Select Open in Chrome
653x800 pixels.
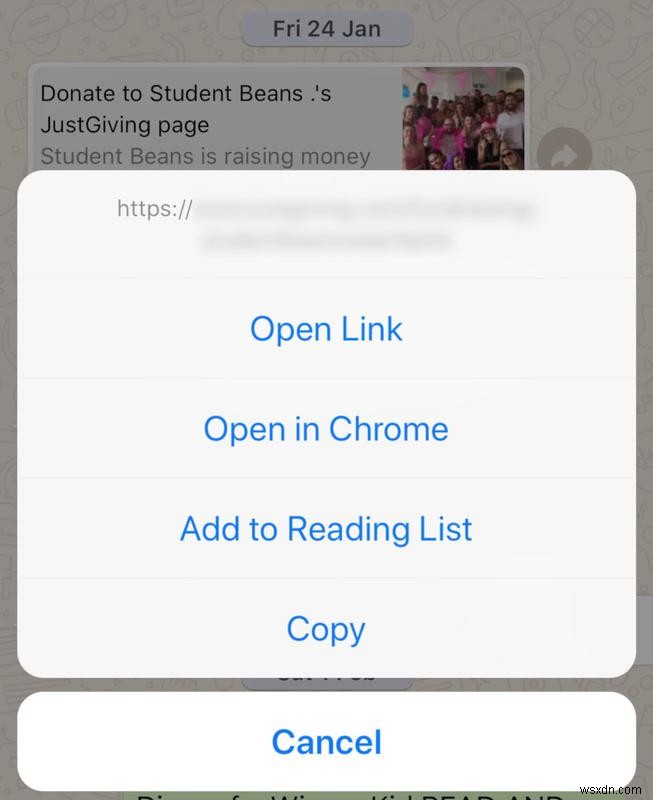(x=326, y=429)
